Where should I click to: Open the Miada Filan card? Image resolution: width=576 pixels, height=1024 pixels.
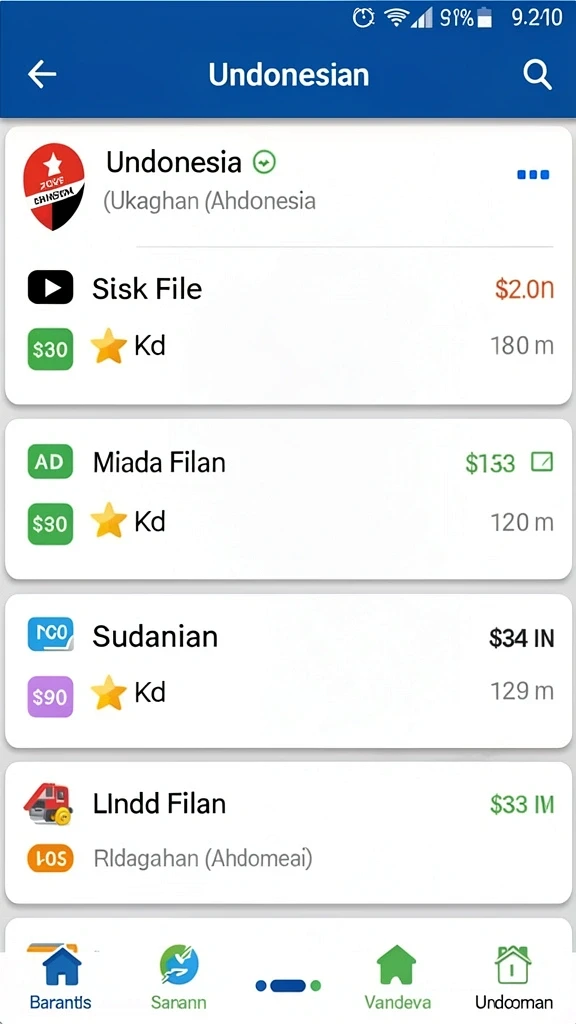[x=288, y=498]
